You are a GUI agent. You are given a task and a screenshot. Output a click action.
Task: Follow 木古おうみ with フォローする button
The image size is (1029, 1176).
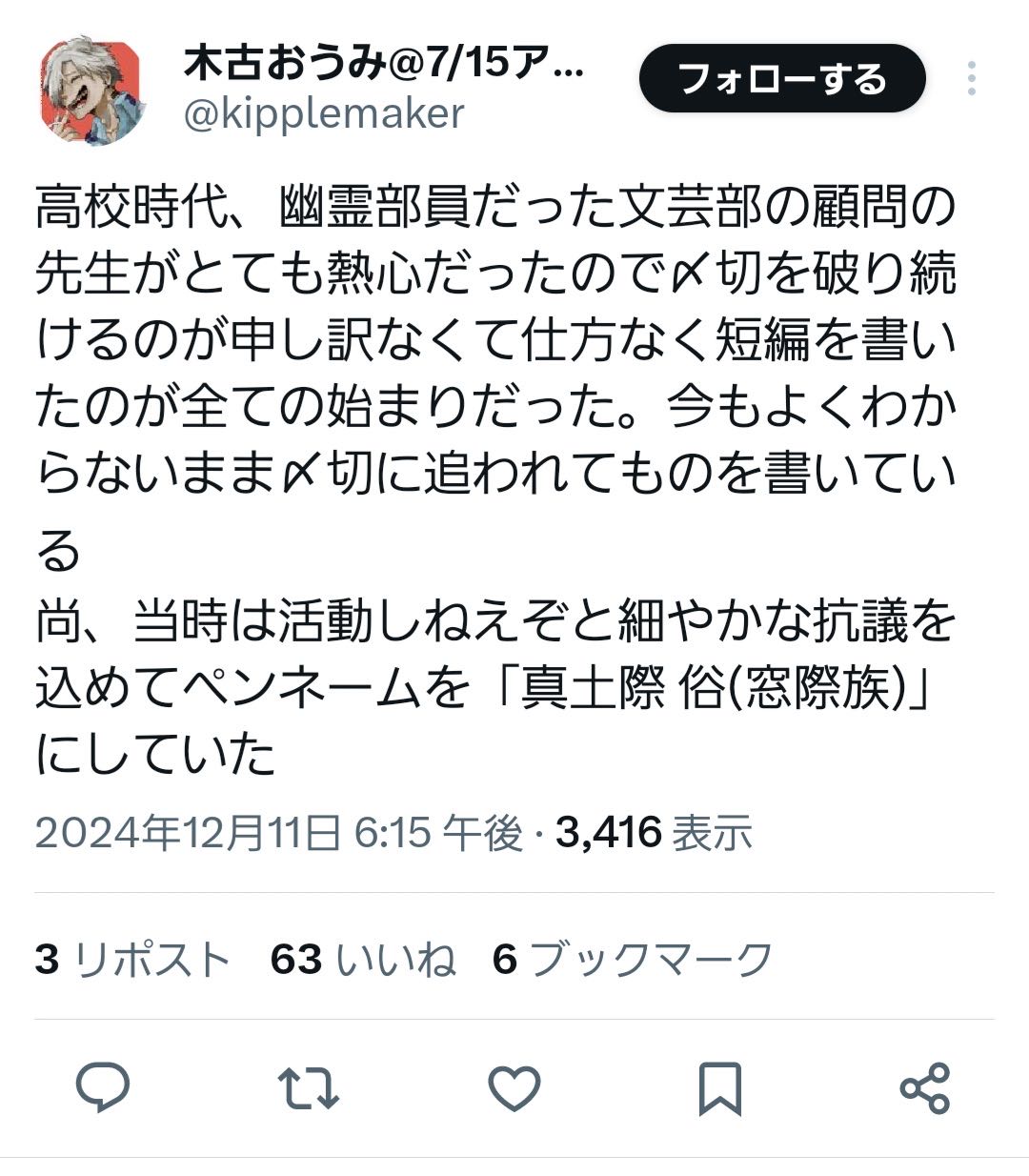(x=781, y=78)
